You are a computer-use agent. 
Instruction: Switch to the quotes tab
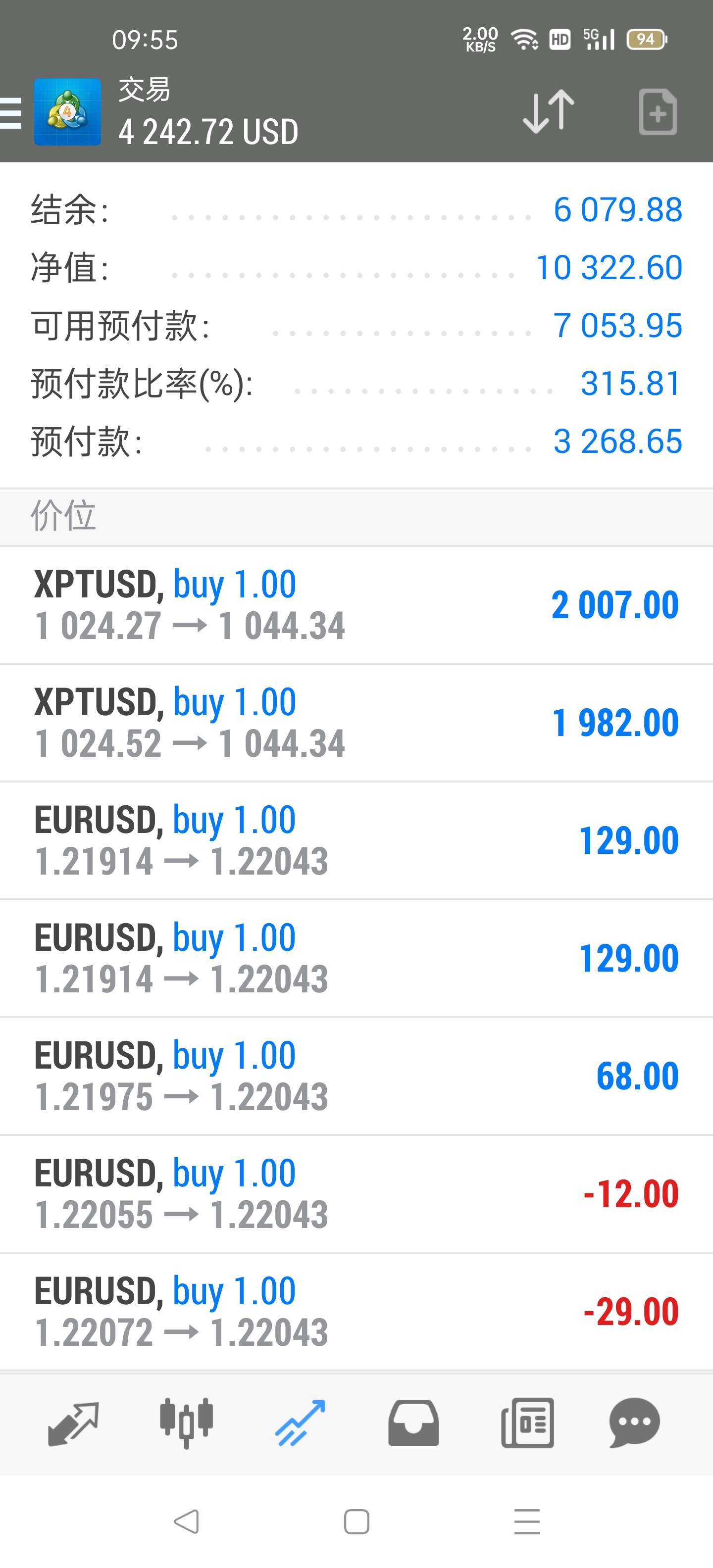coord(73,1423)
